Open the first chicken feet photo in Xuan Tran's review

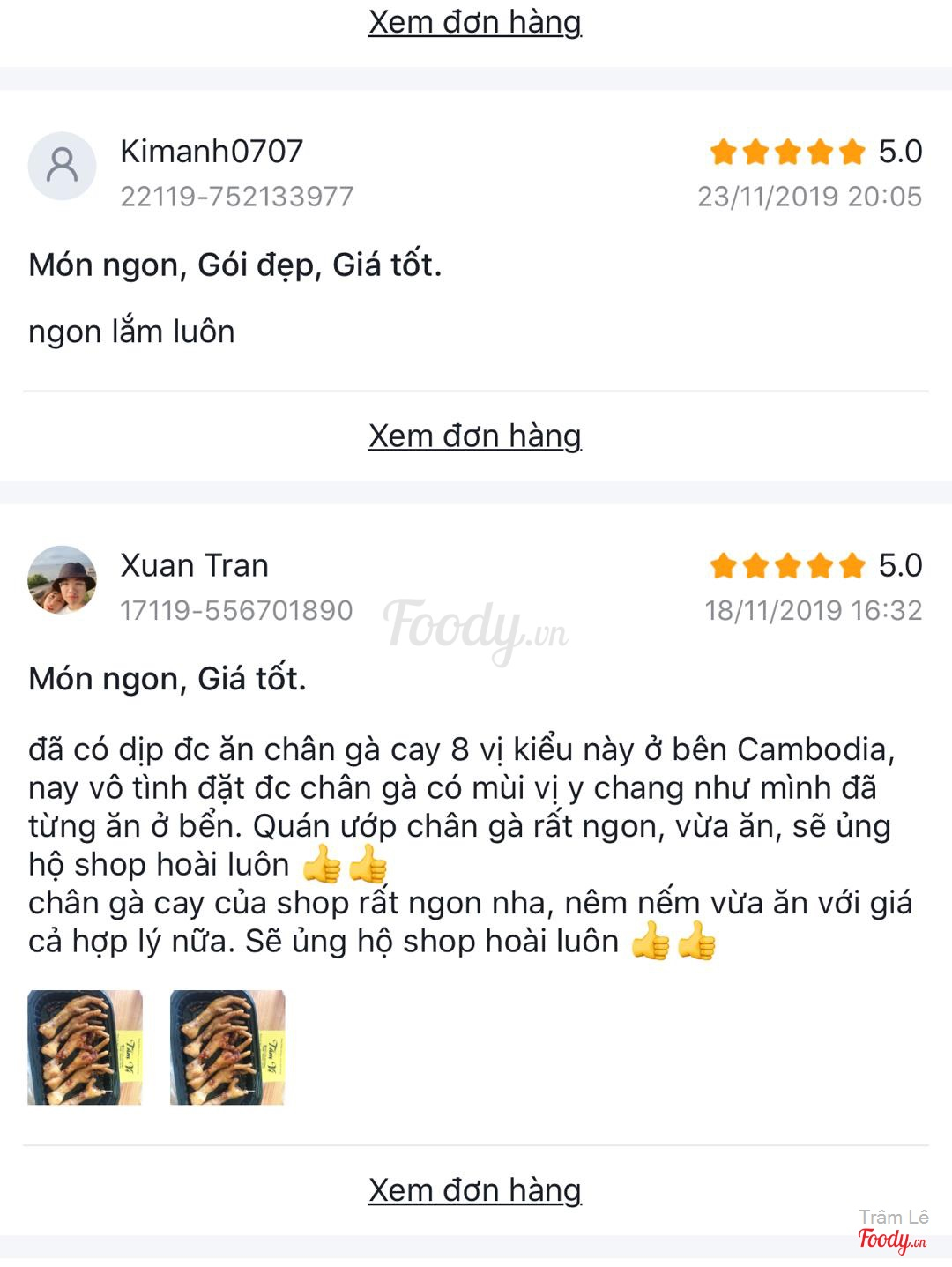click(85, 1047)
